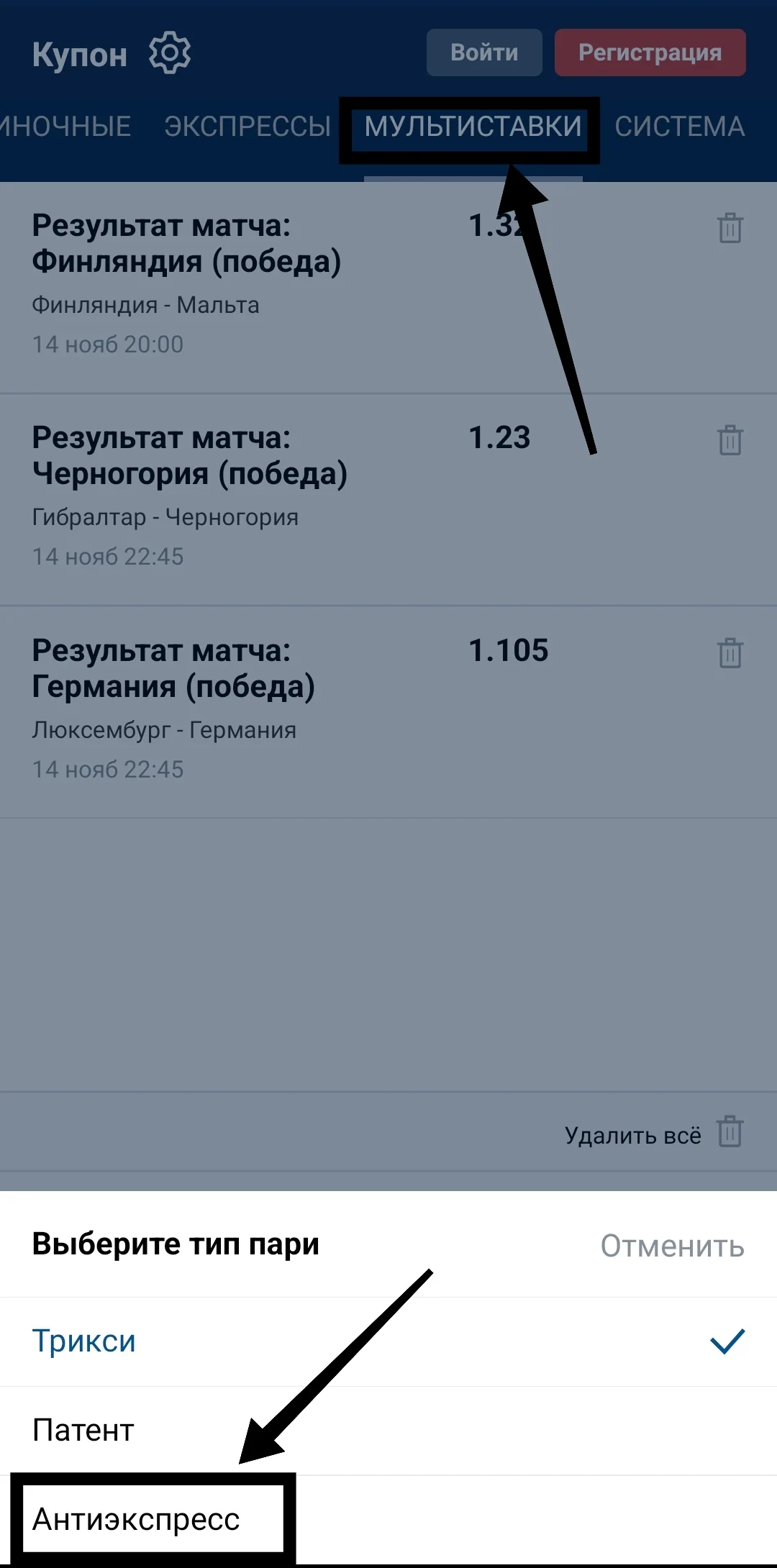Tap the Войти login button
The height and width of the screenshot is (1568, 777).
coord(484,53)
